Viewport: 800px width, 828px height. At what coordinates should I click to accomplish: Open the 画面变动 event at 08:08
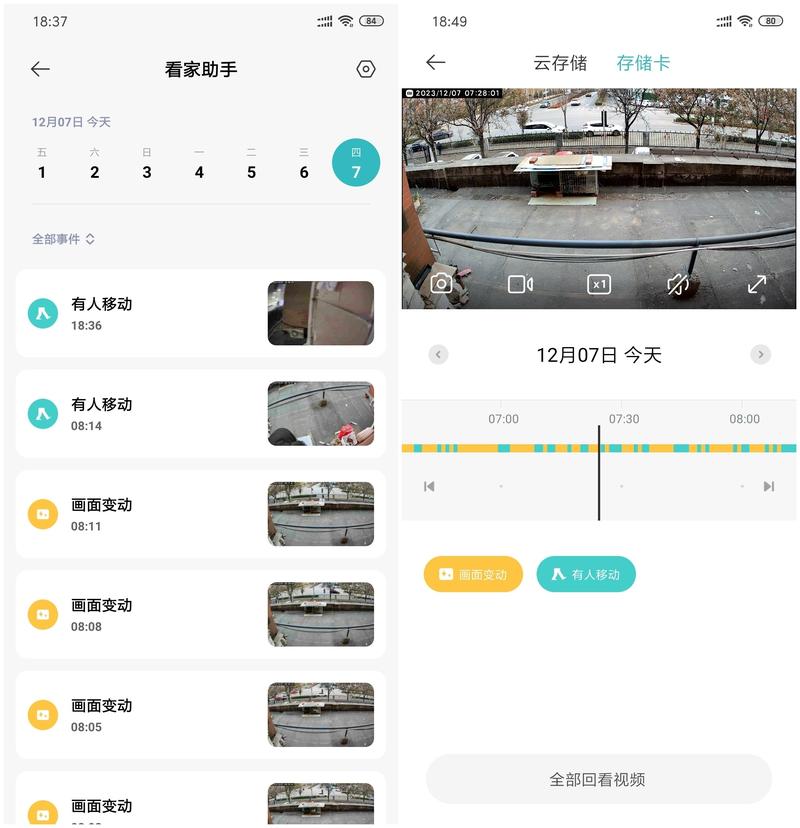click(x=200, y=615)
